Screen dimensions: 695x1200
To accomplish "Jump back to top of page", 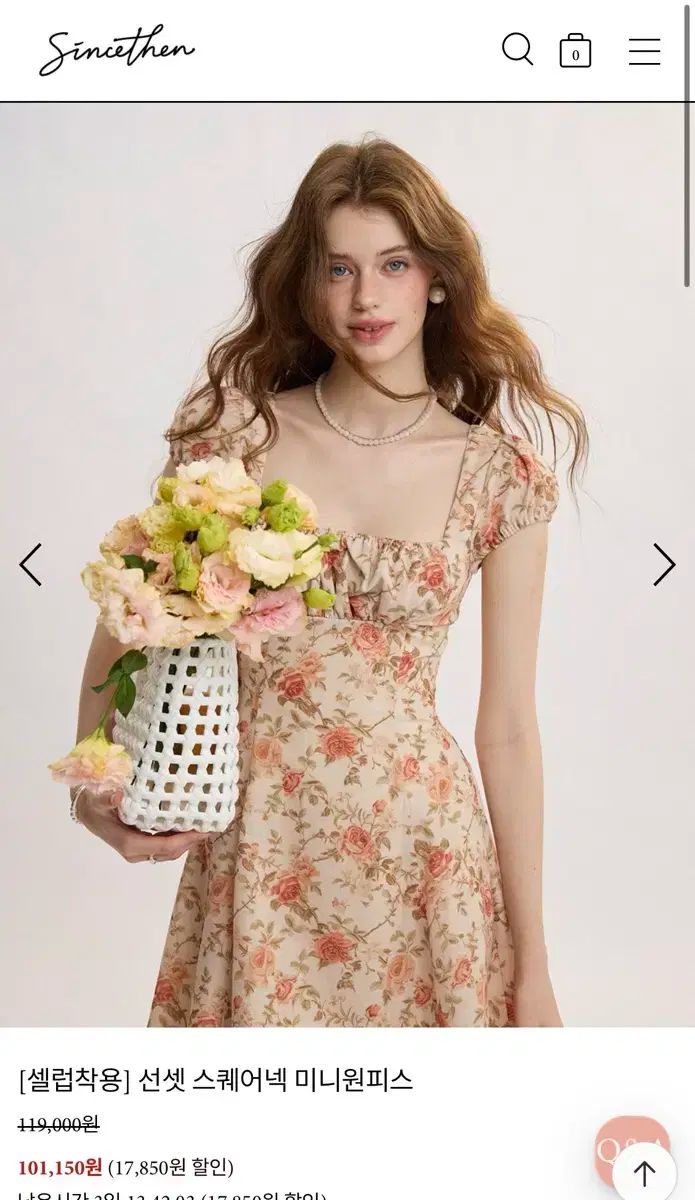I will [645, 1174].
